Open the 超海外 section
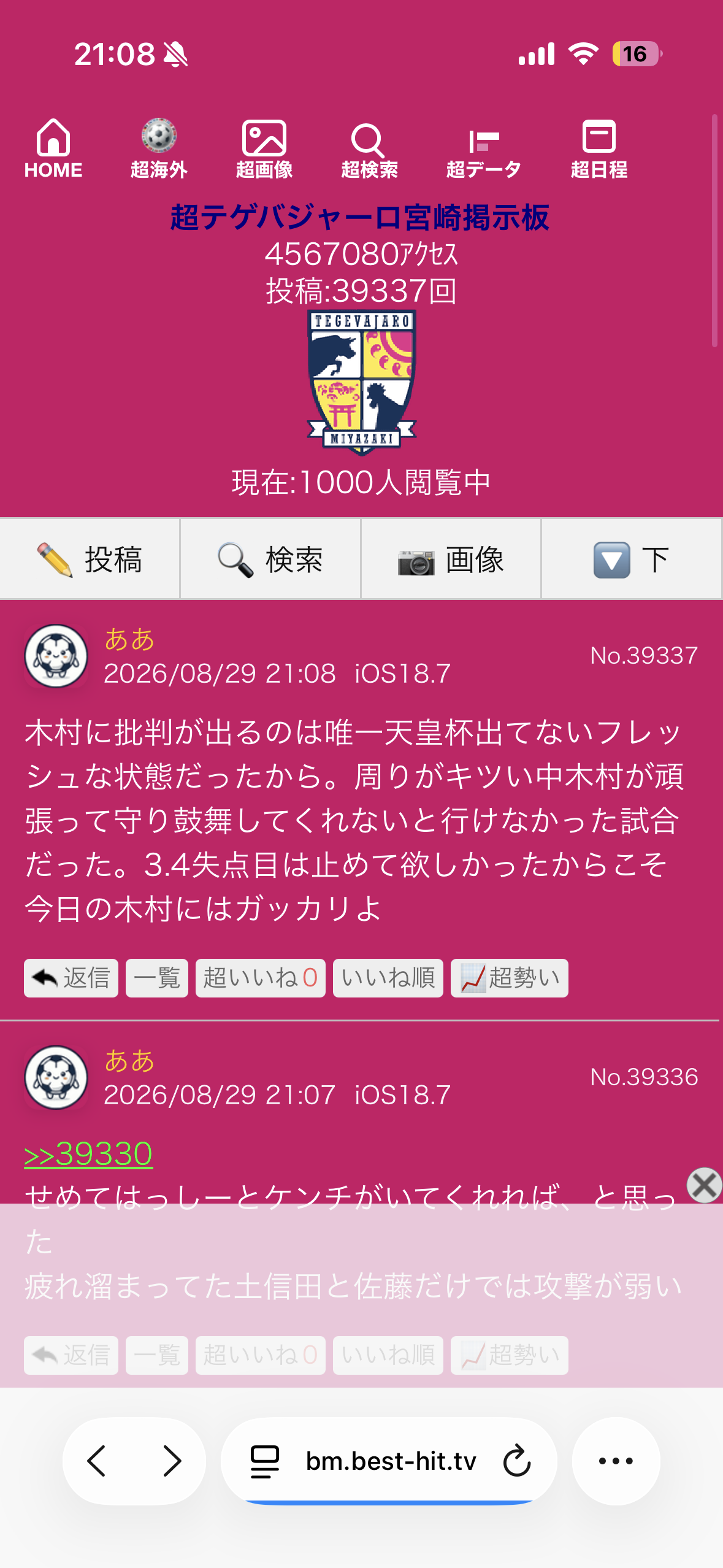The width and height of the screenshot is (723, 1568). (159, 149)
